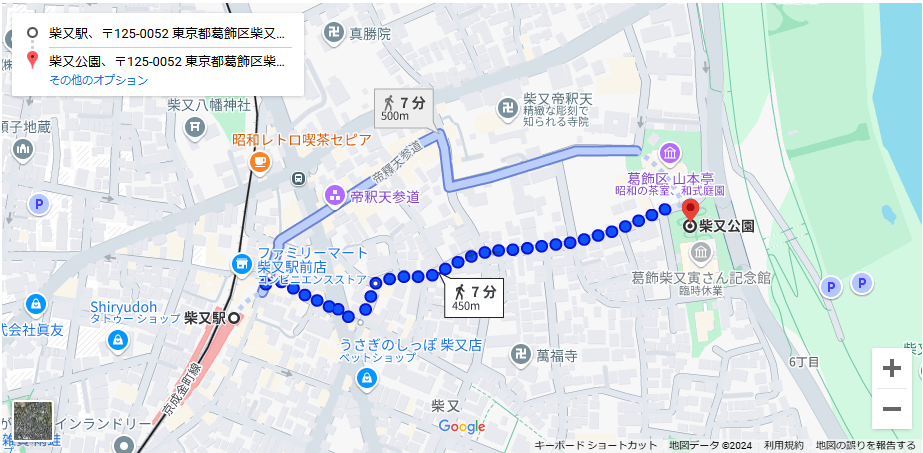Open 葛飾区 山本亭 museum marker
923x453 pixels.
pos(669,155)
